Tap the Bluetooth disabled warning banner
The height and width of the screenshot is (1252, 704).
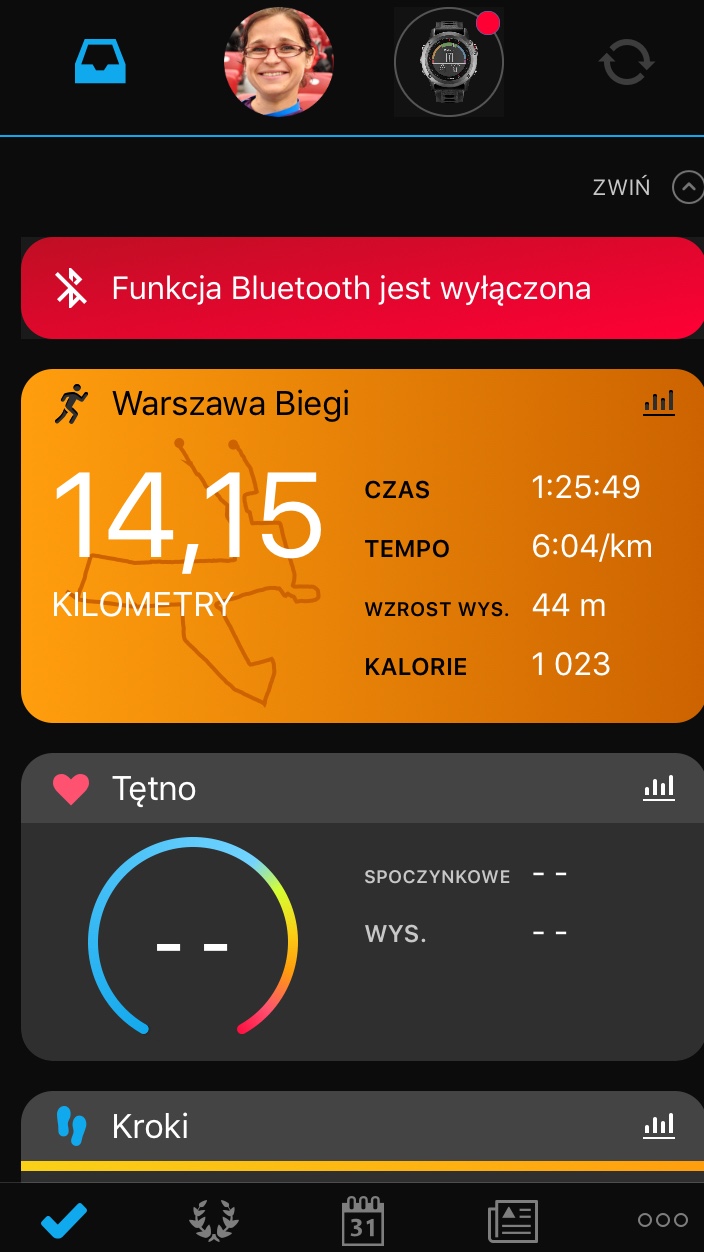click(362, 288)
